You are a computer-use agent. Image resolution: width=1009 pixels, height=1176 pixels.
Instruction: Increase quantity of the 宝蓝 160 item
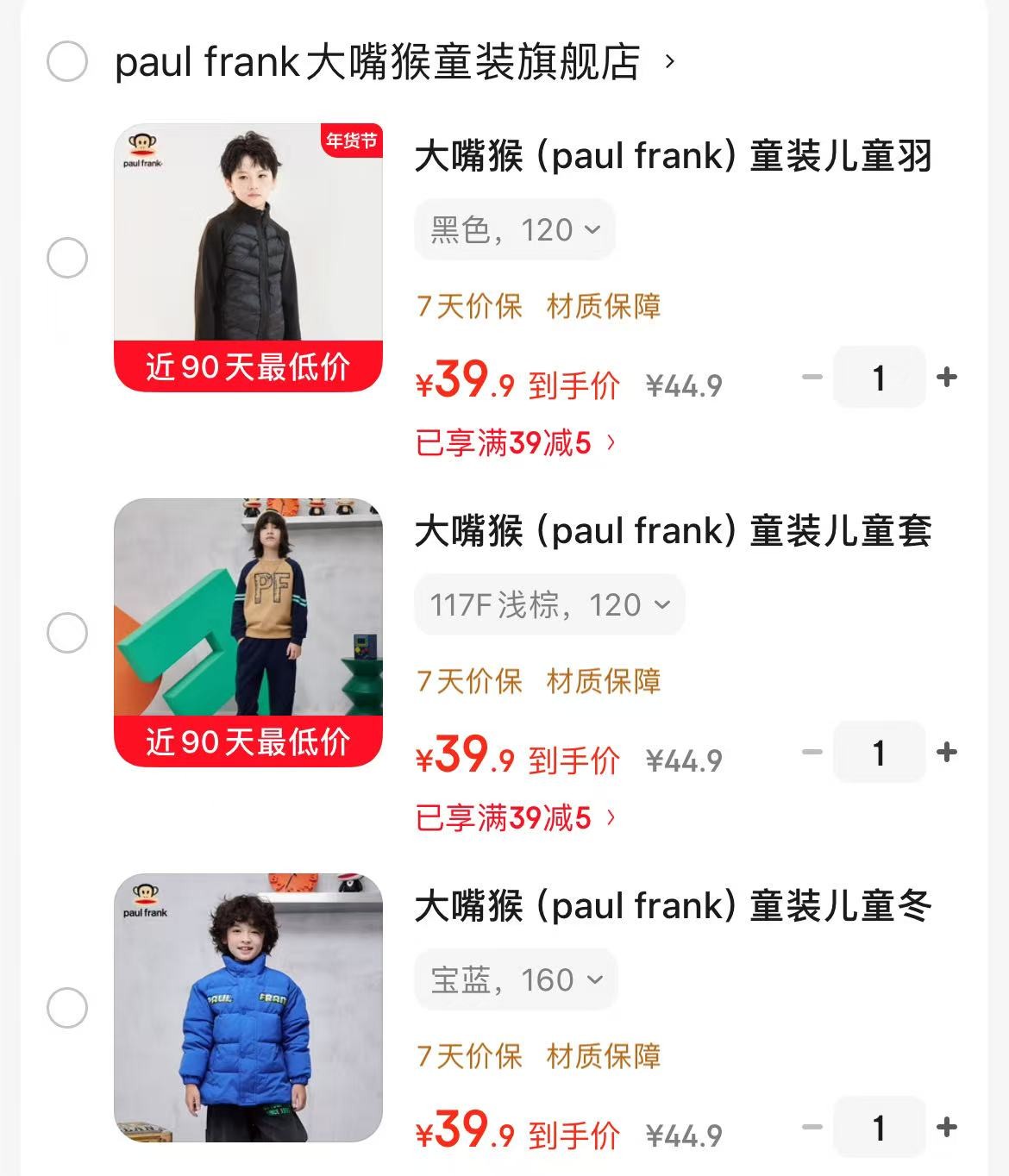click(x=947, y=1127)
